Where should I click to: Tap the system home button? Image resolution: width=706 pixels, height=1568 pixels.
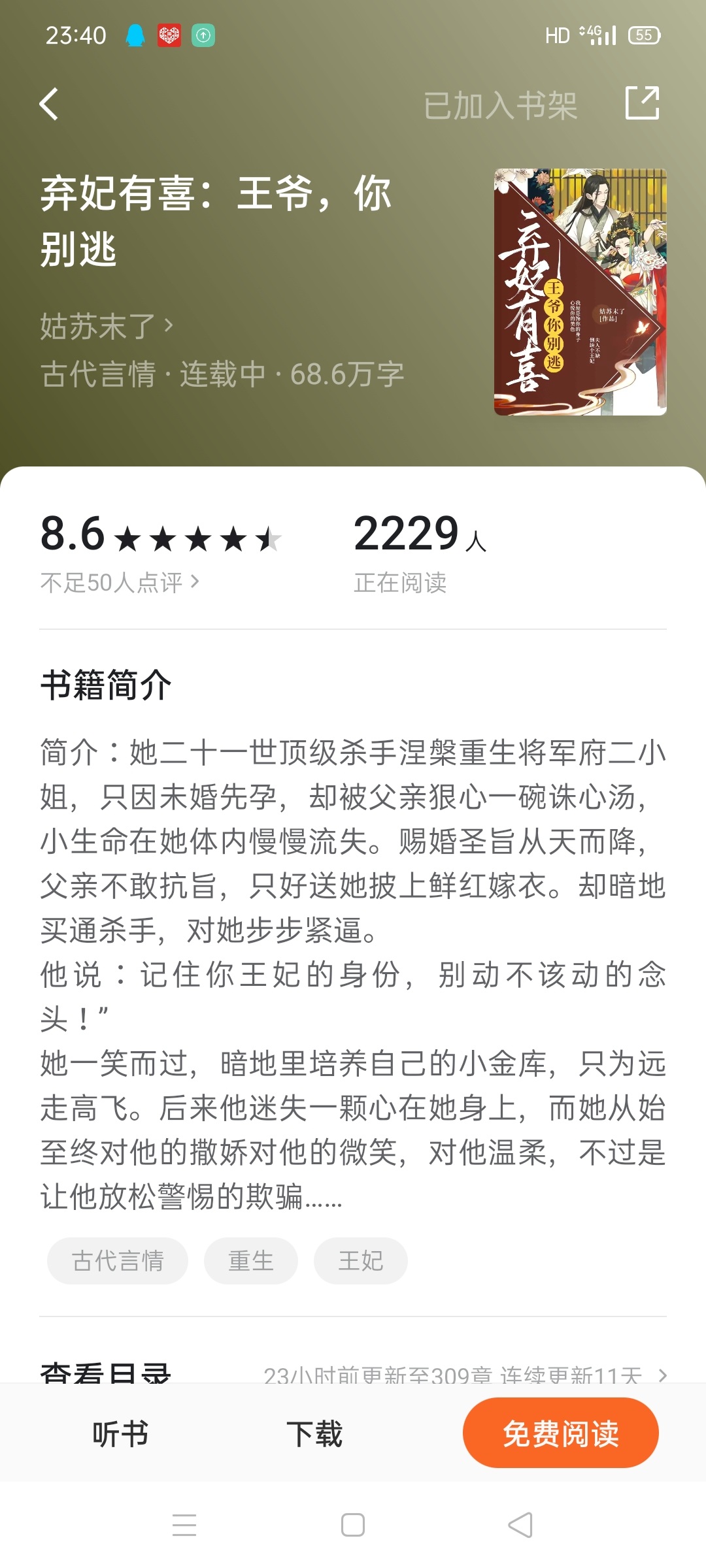pos(353,1526)
